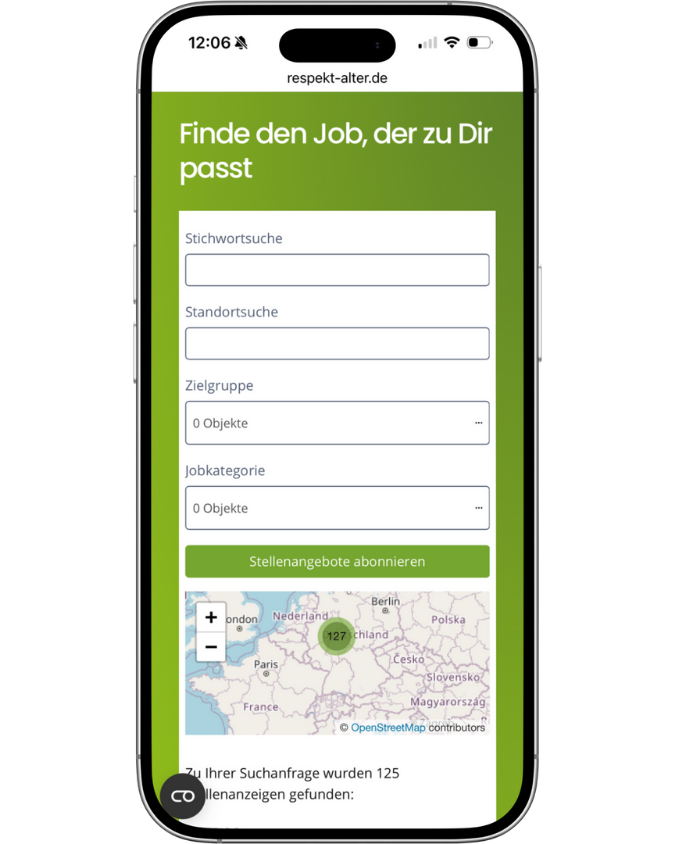Screen dimensions: 675x844
Task: Focus the Standortsuche input field
Action: [337, 343]
